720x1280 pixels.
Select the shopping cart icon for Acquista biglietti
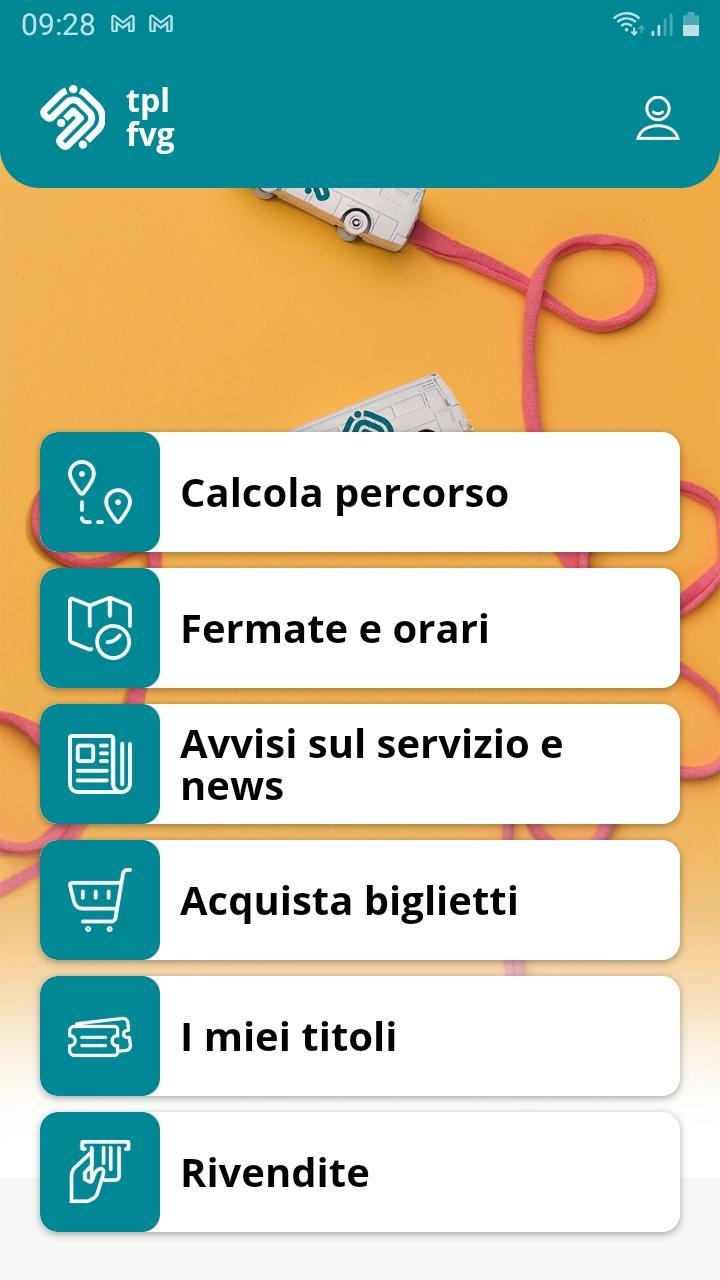(x=100, y=900)
